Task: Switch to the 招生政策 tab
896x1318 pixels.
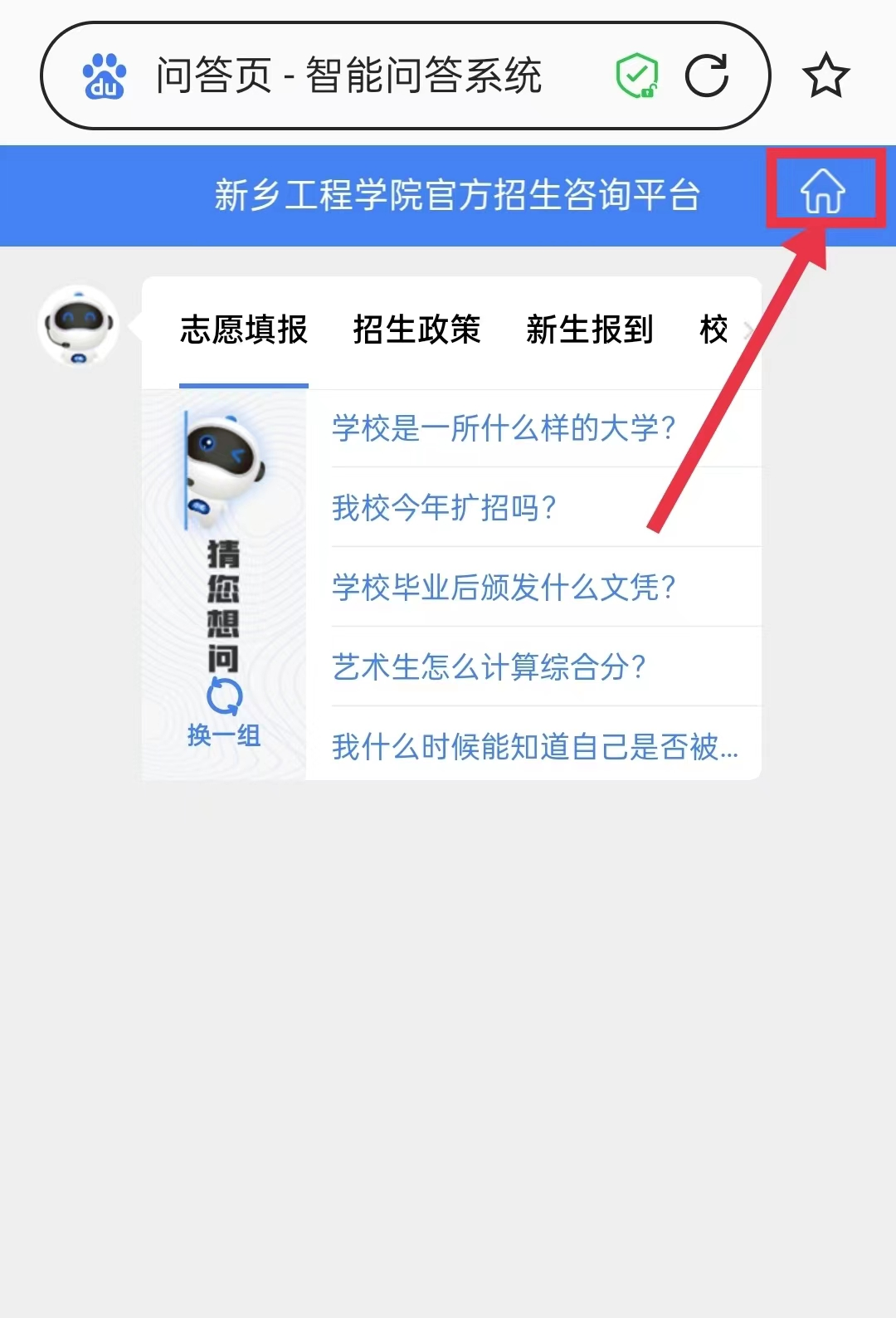Action: (416, 329)
